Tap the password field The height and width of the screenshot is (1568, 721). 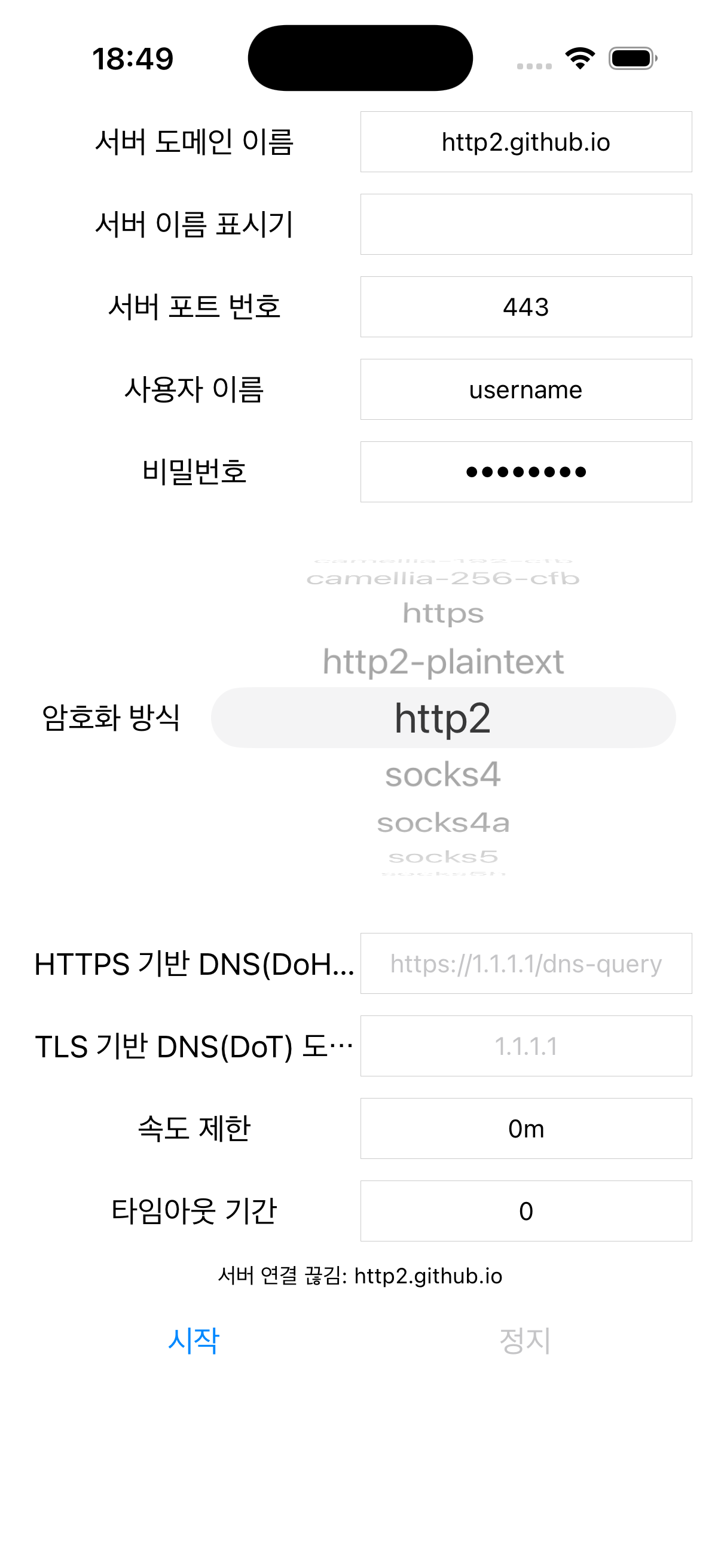[526, 472]
